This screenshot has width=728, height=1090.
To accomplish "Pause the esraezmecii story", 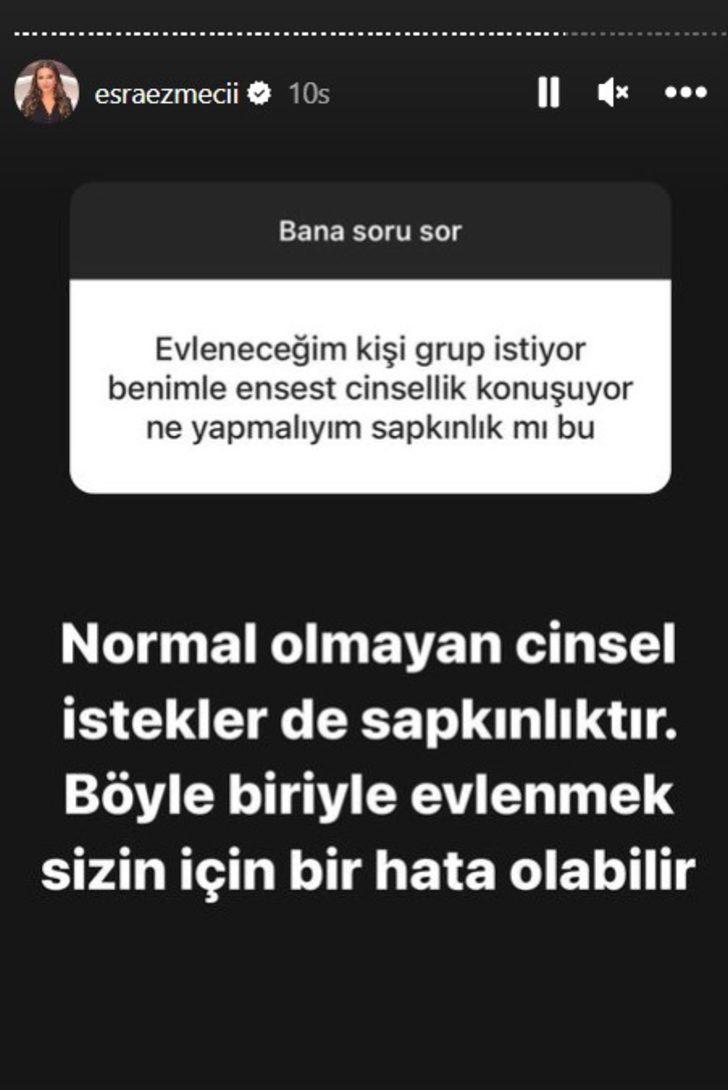I will point(548,93).
